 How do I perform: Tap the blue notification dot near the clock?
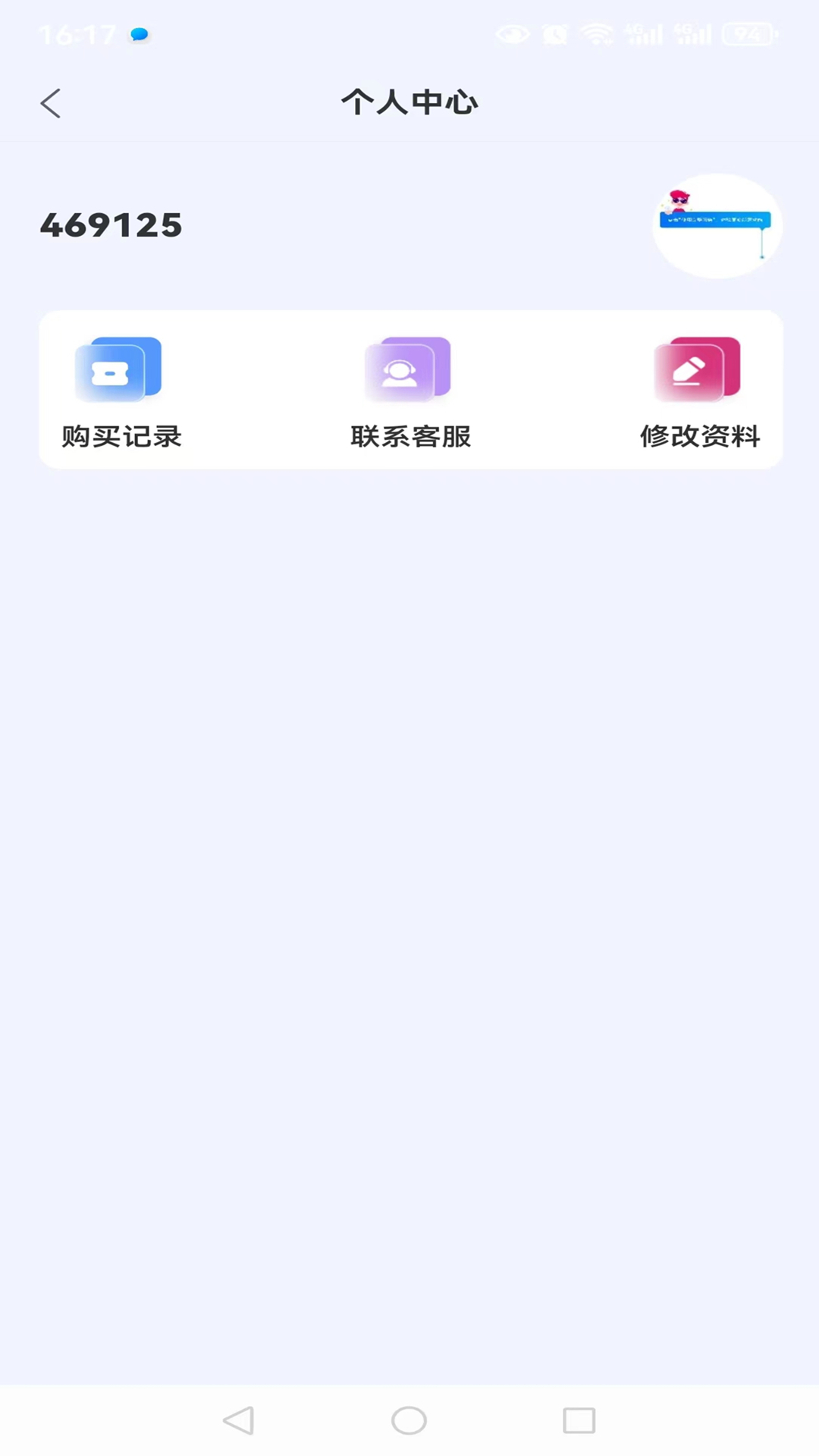tap(140, 35)
